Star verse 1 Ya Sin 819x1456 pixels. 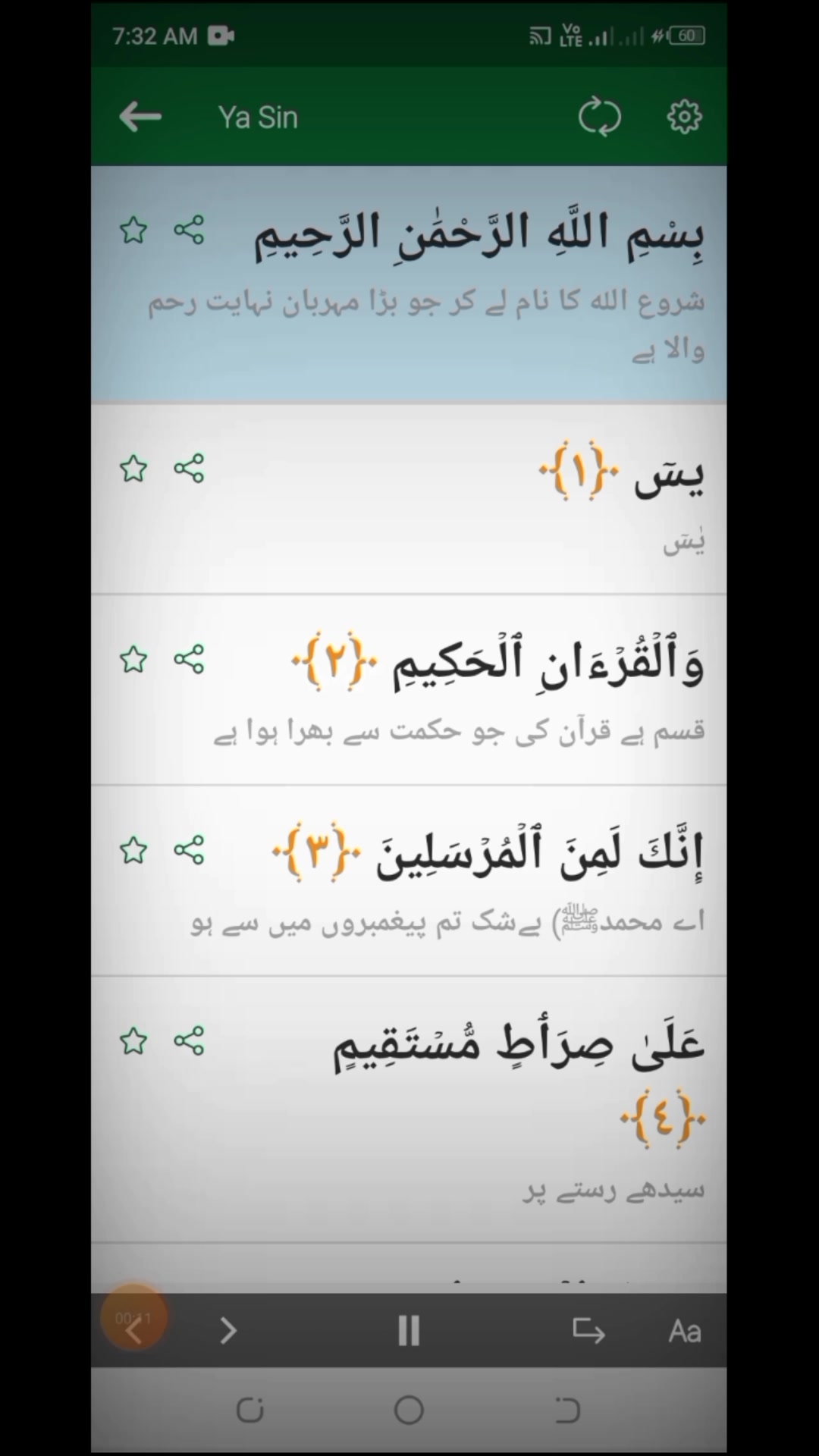point(133,469)
